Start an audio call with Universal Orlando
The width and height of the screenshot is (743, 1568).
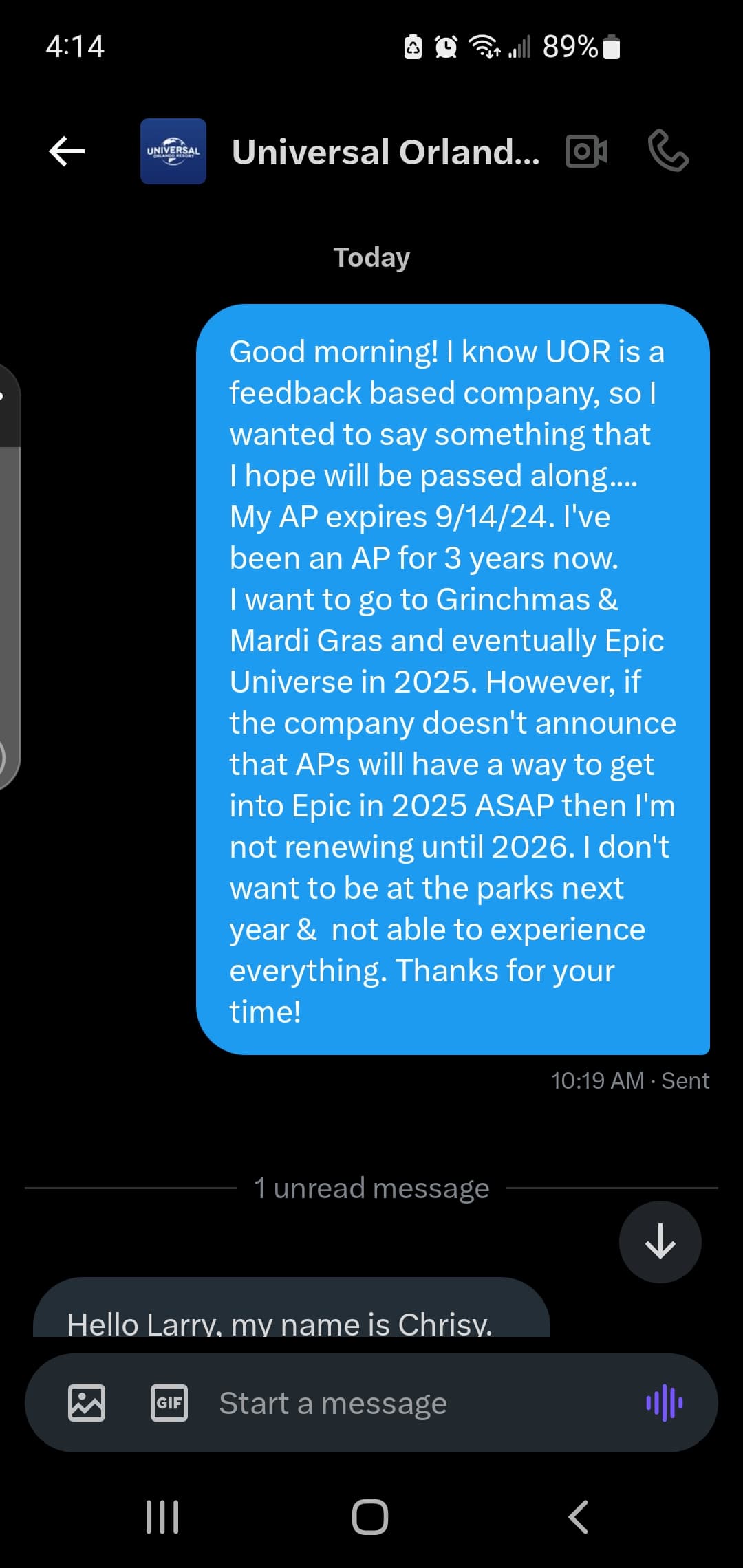[667, 151]
